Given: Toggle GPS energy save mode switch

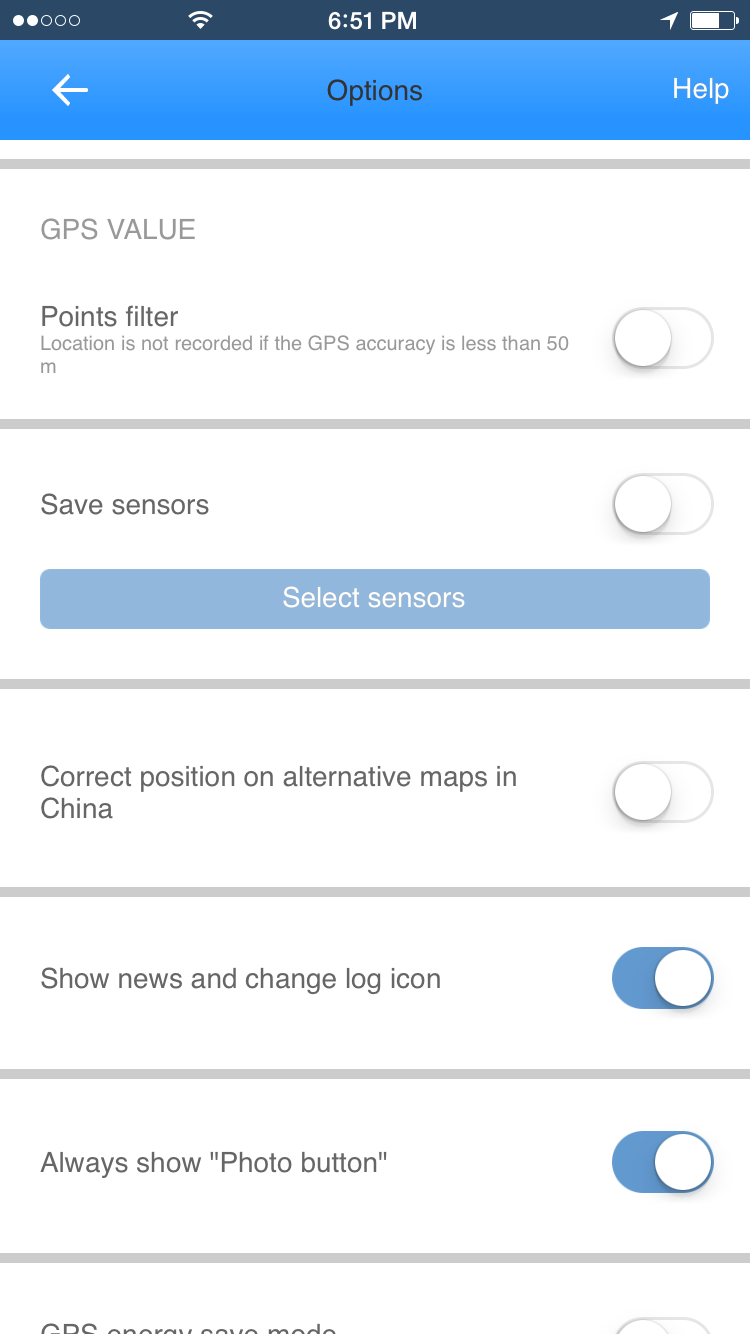Looking at the screenshot, I should [x=662, y=1326].
